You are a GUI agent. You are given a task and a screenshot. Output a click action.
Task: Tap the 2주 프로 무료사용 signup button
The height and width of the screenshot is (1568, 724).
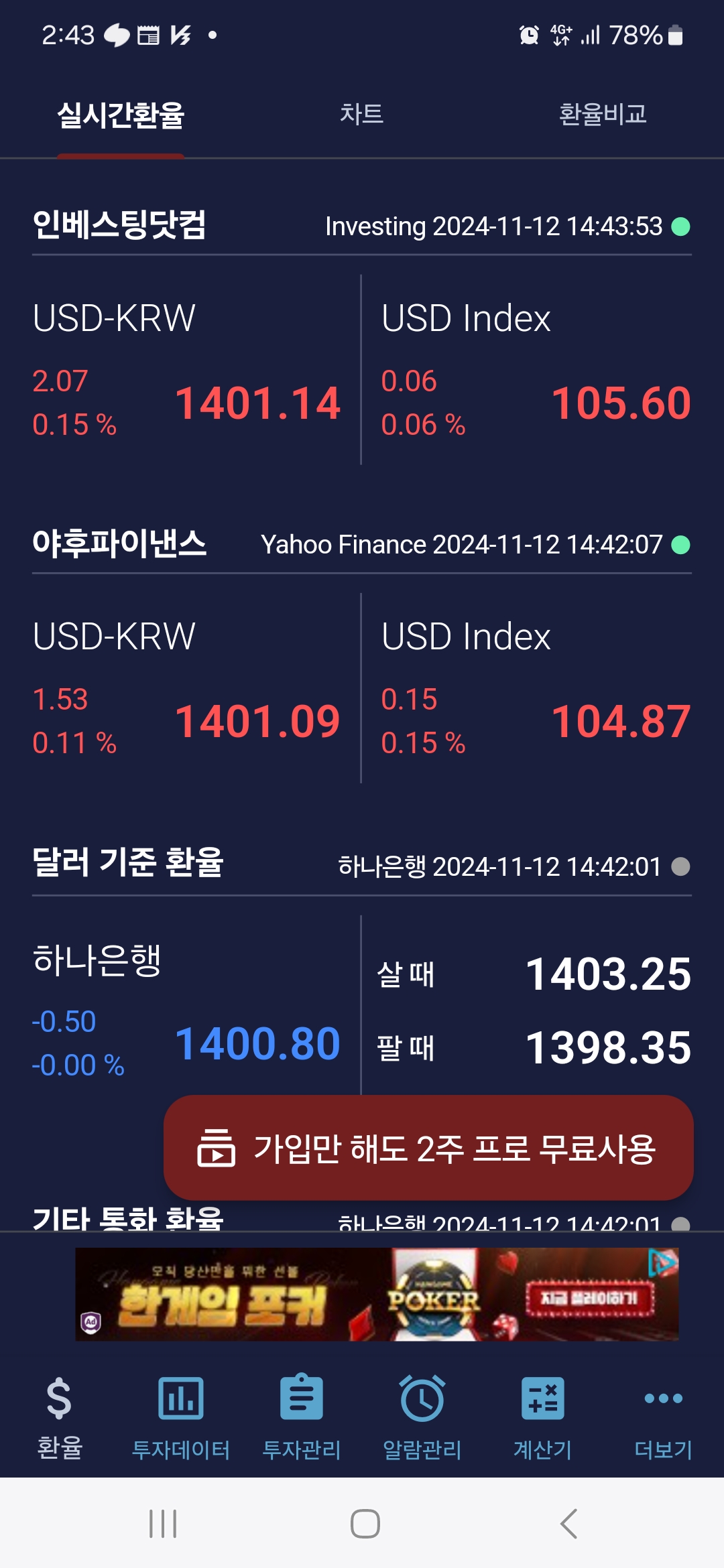428,1148
